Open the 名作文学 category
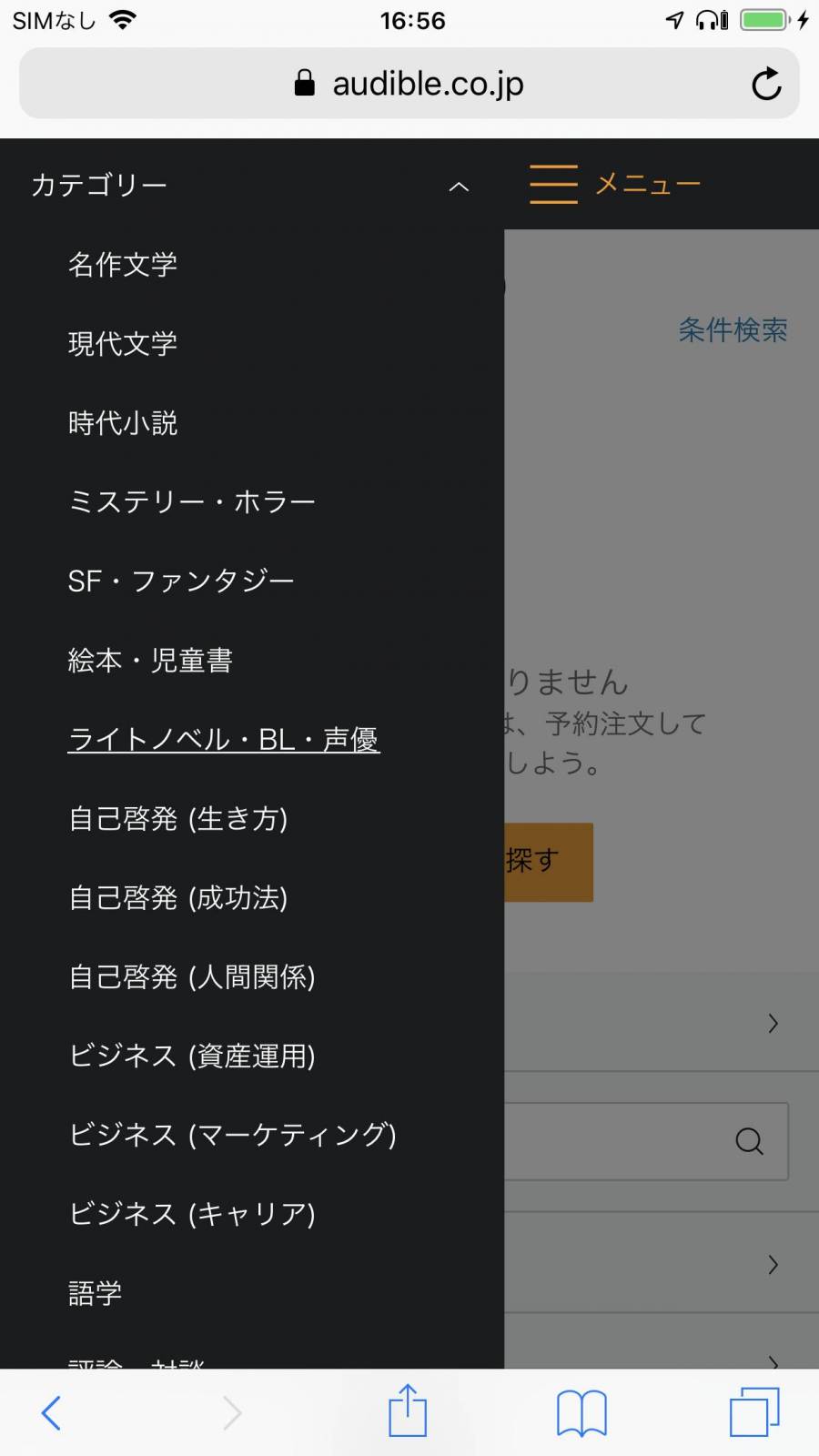The width and height of the screenshot is (819, 1456). [x=123, y=265]
